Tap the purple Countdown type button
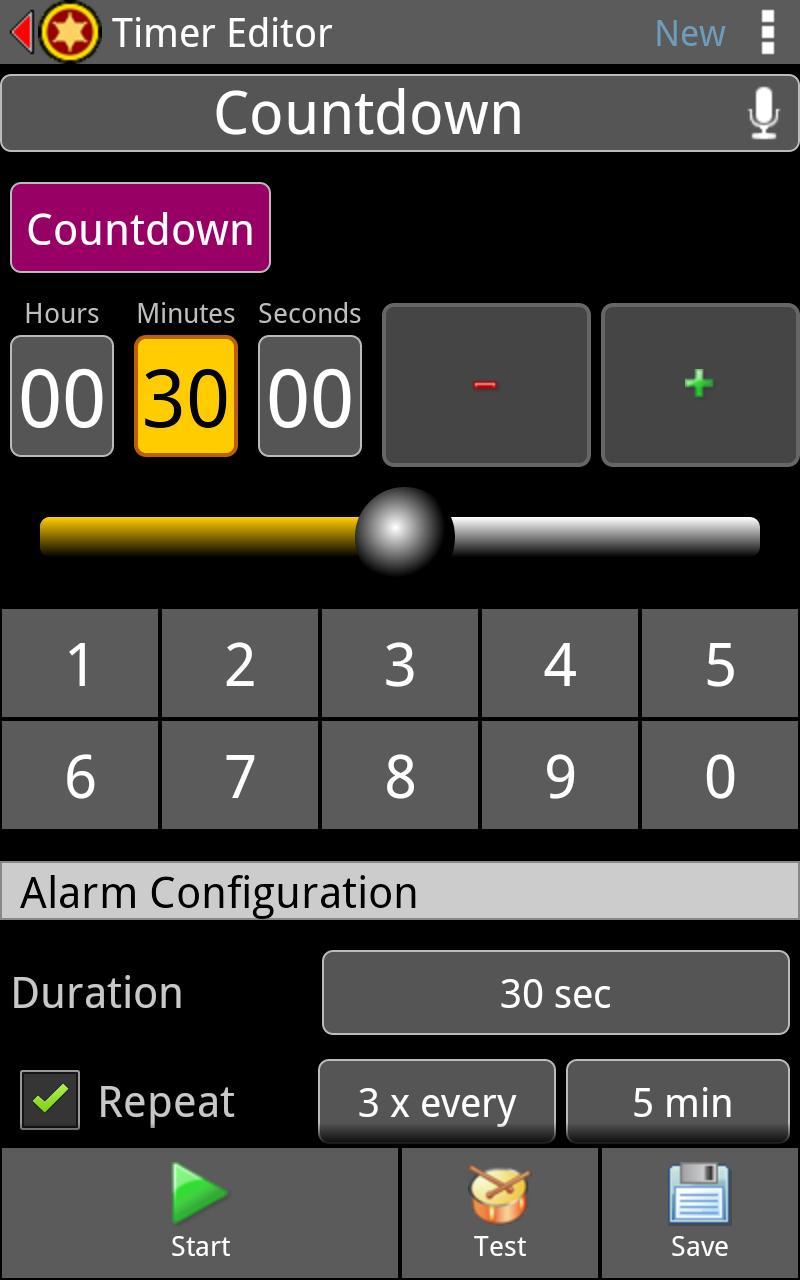This screenshot has height=1280, width=800. (140, 228)
